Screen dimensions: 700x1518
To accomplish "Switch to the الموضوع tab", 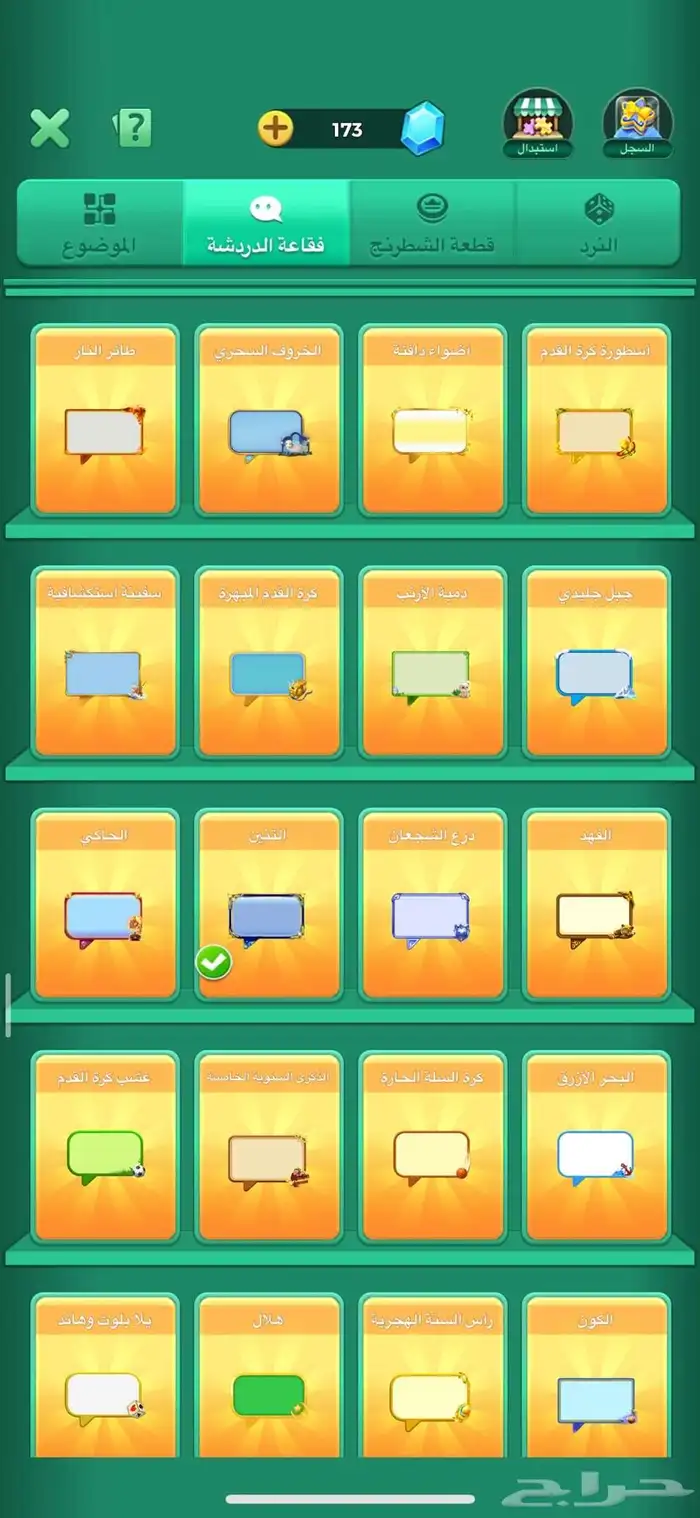I will click(100, 222).
